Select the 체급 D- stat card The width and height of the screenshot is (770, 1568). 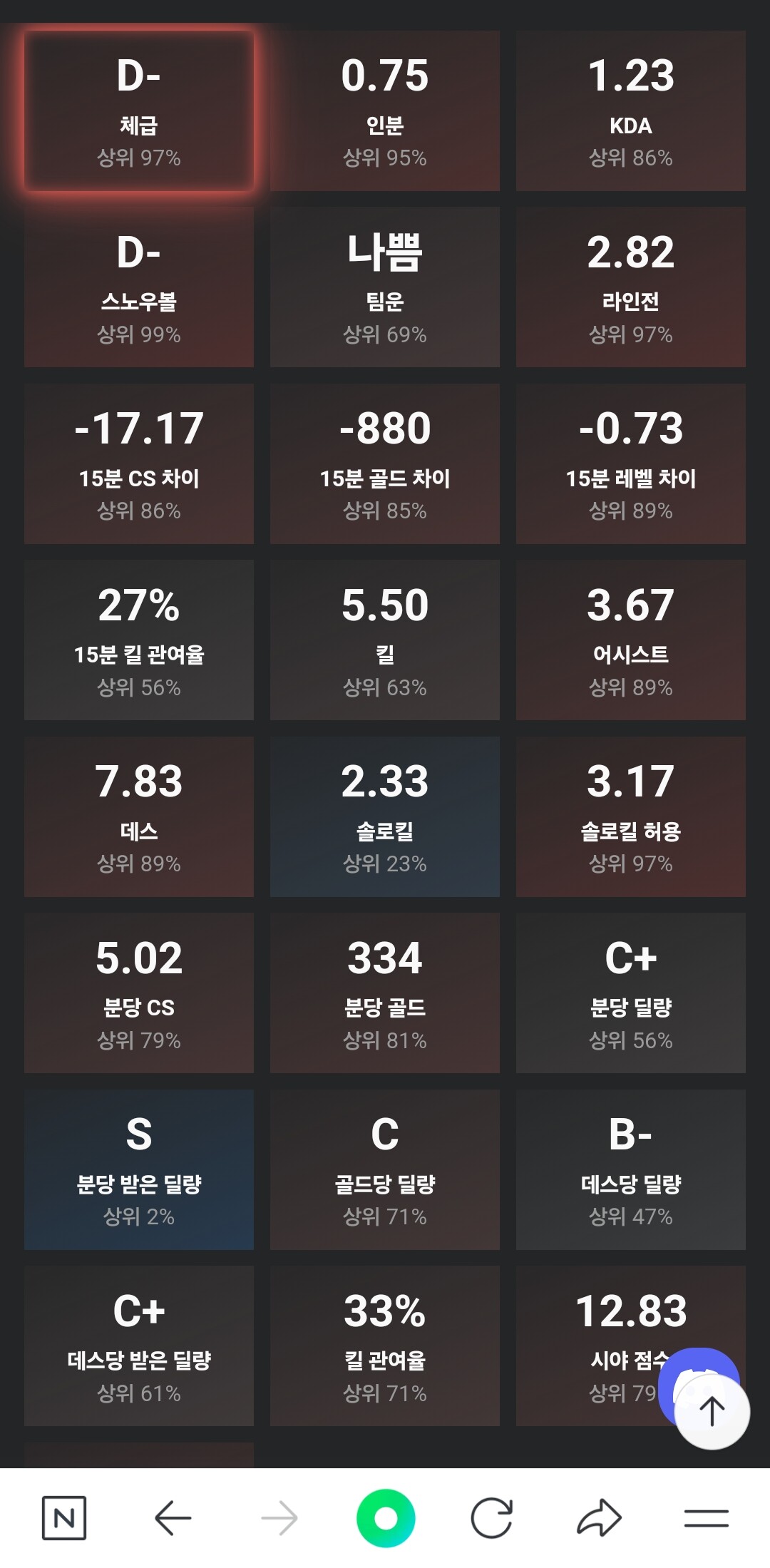pyautogui.click(x=139, y=111)
